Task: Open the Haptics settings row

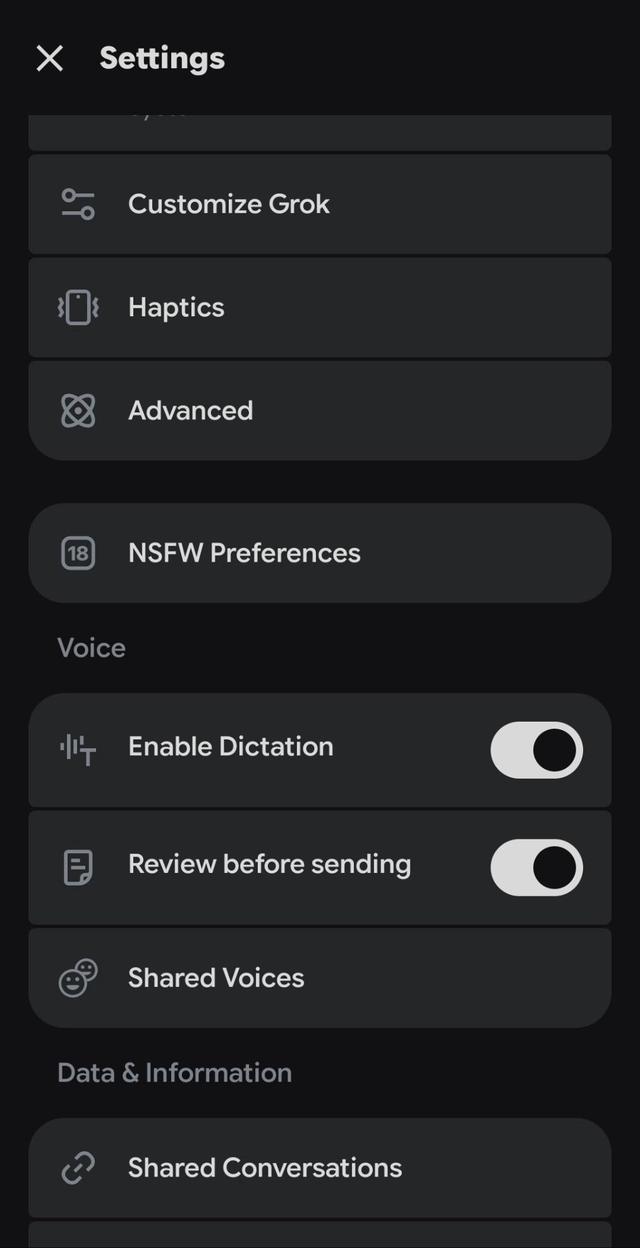Action: point(318,307)
